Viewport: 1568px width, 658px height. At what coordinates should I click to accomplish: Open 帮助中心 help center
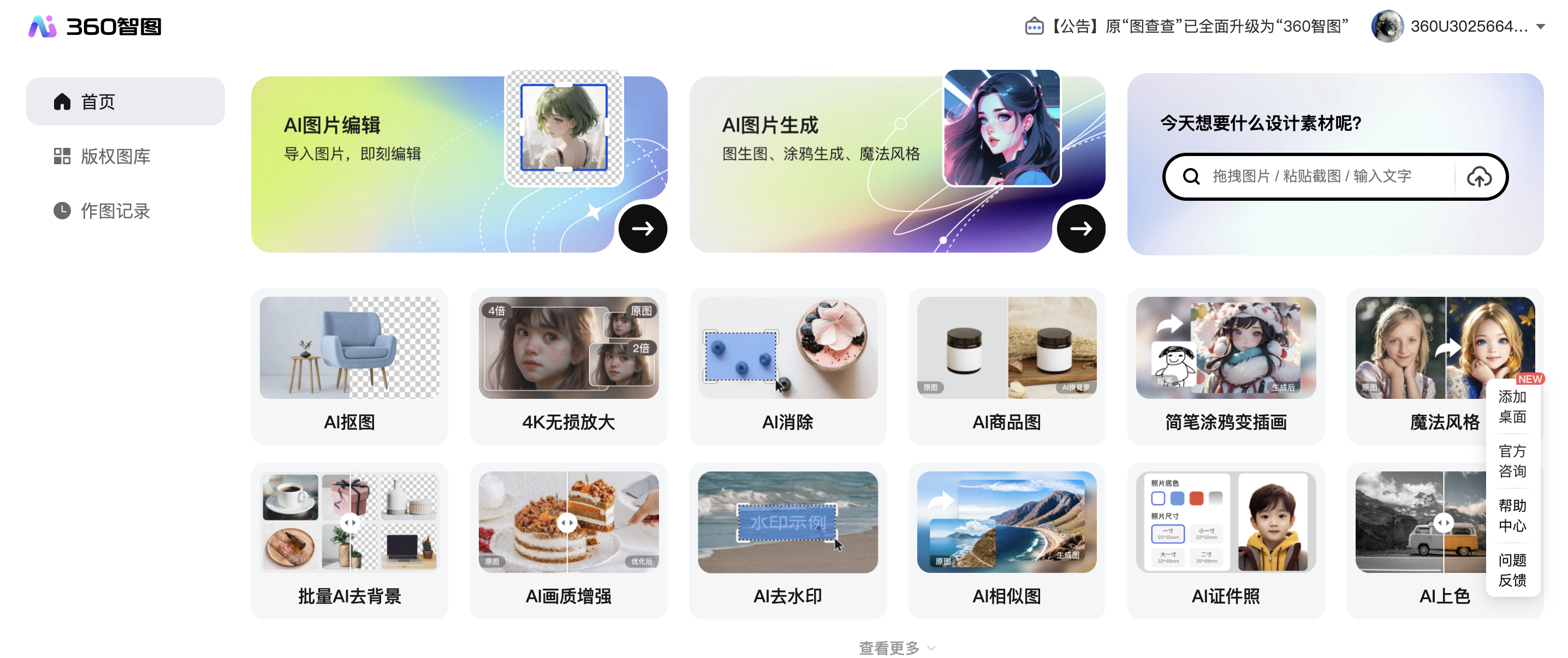(x=1512, y=515)
